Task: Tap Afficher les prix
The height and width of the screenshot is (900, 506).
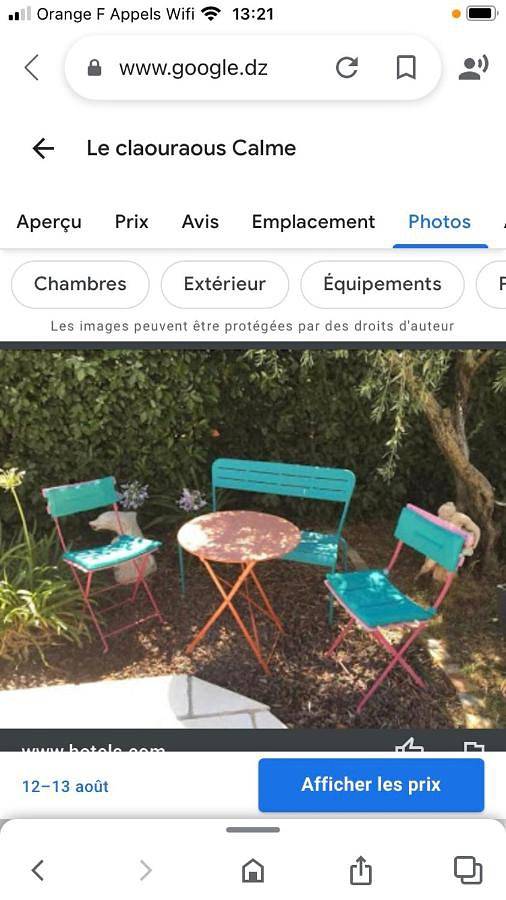Action: pos(371,785)
